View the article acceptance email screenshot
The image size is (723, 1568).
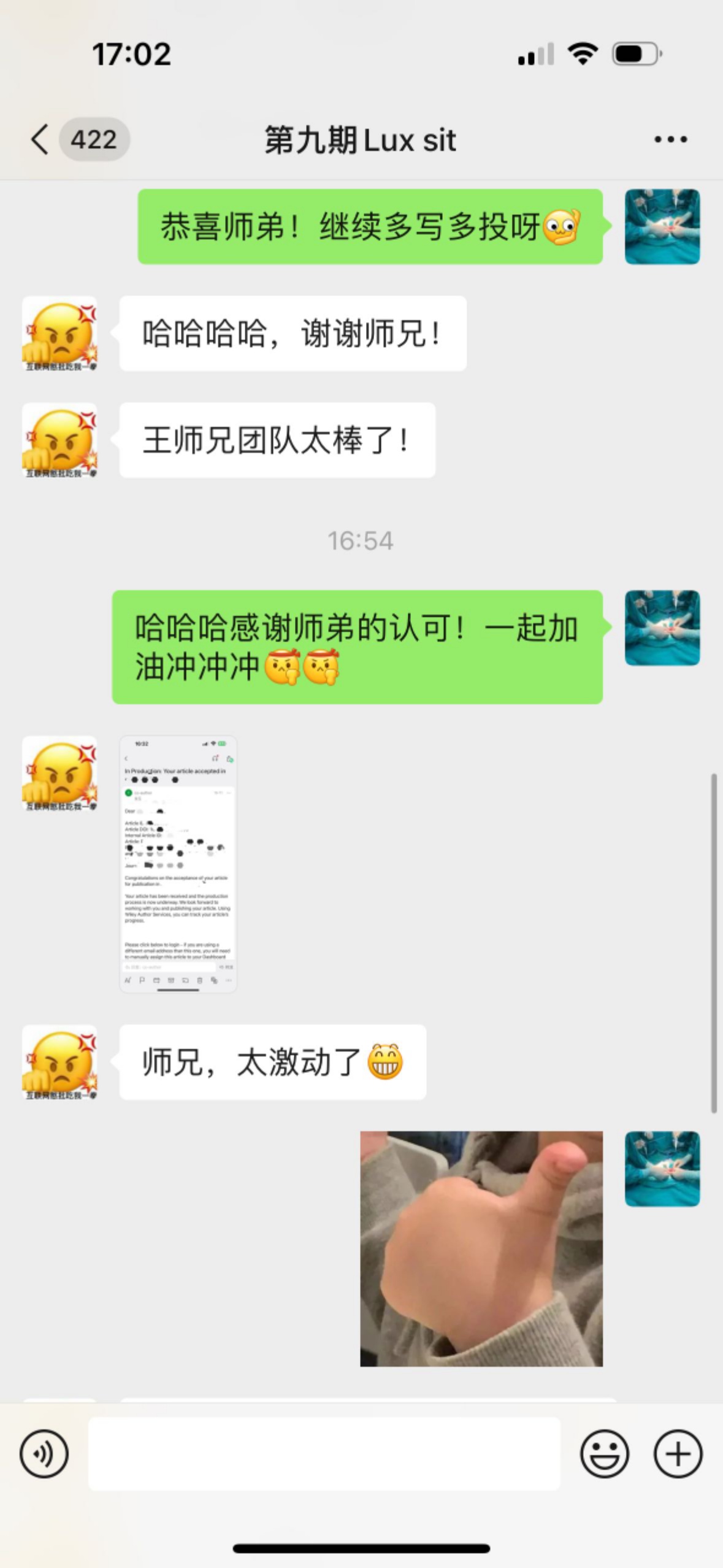pyautogui.click(x=178, y=864)
